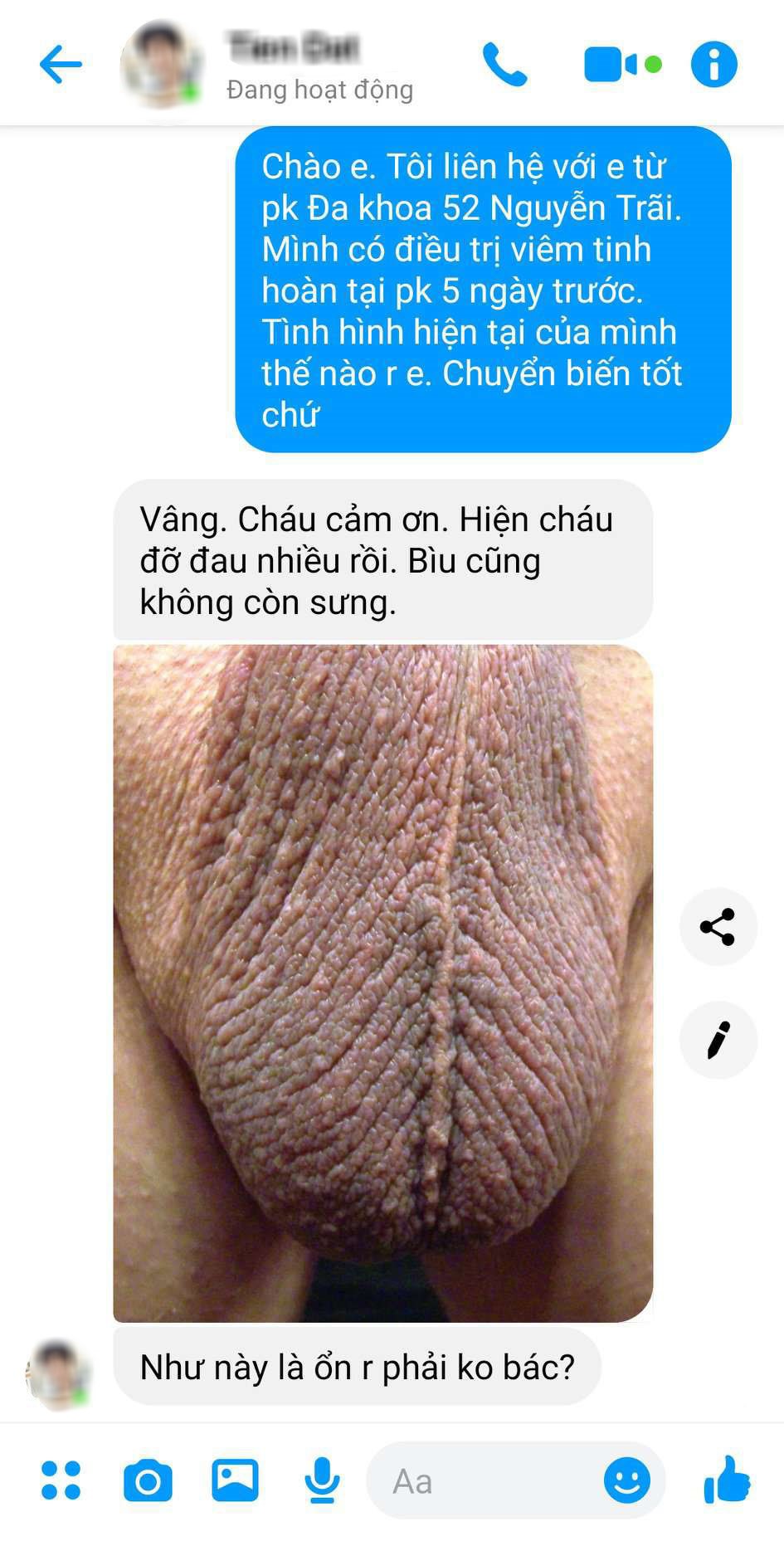
Task: Go back to the chat list
Action: [x=61, y=65]
